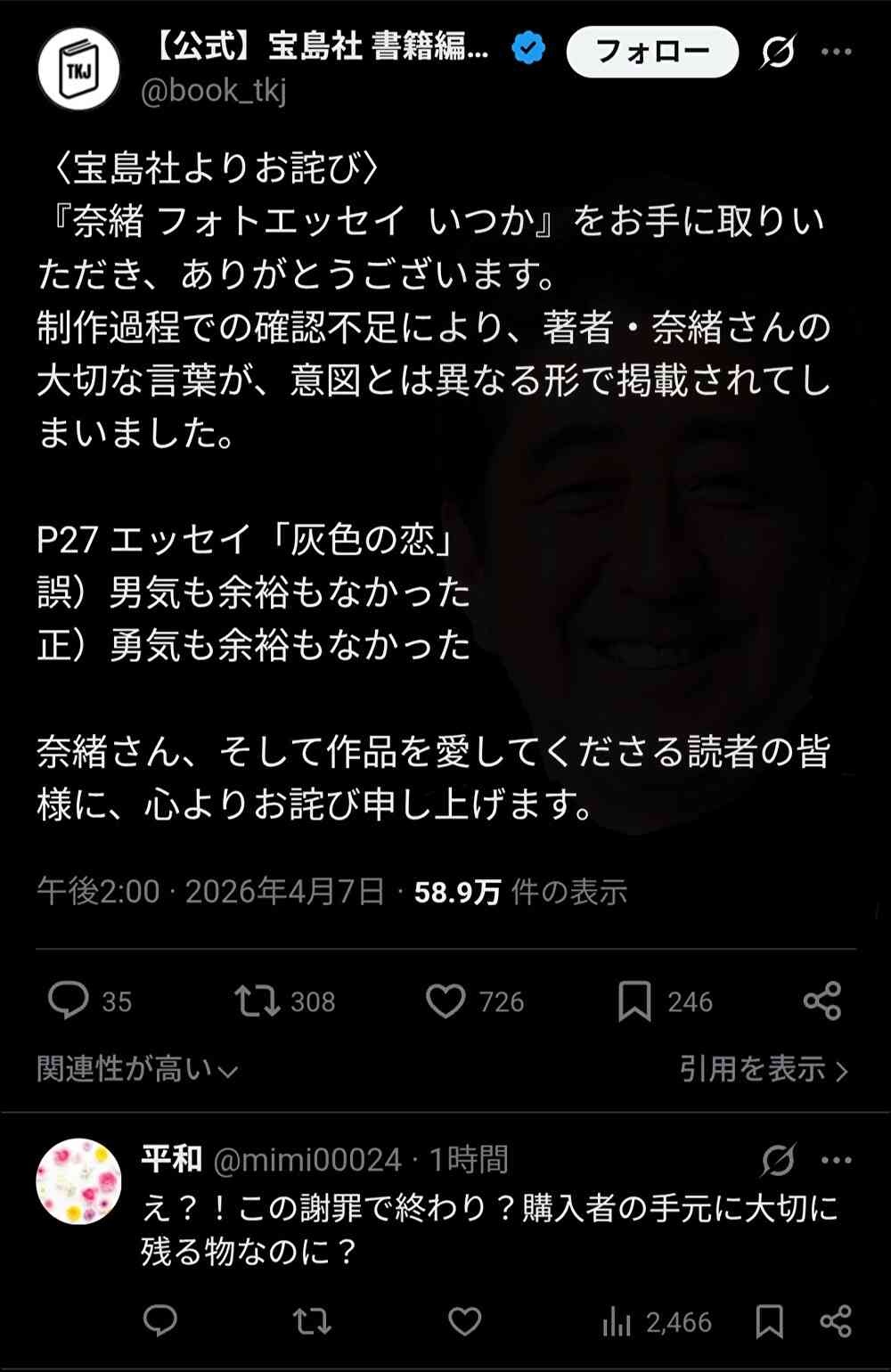Like 平和's reply
Image resolution: width=891 pixels, height=1372 pixels.
464,1321
